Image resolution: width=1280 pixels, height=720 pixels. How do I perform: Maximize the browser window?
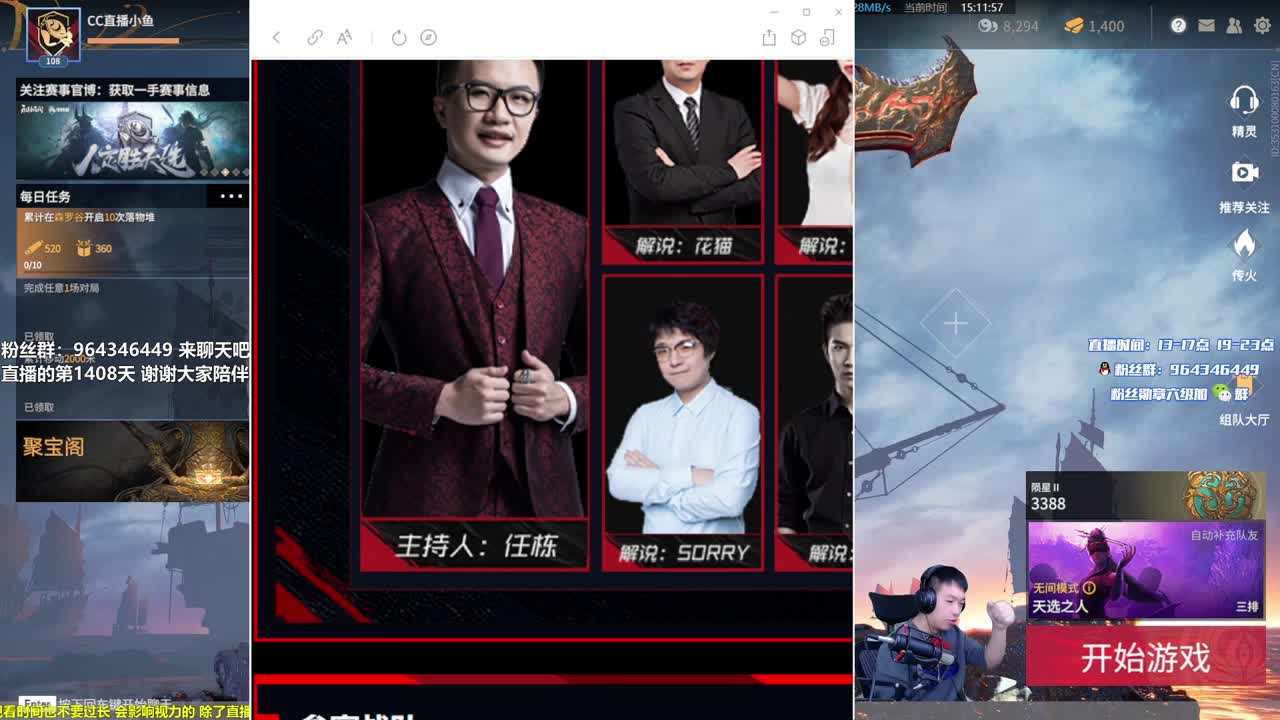click(x=806, y=12)
